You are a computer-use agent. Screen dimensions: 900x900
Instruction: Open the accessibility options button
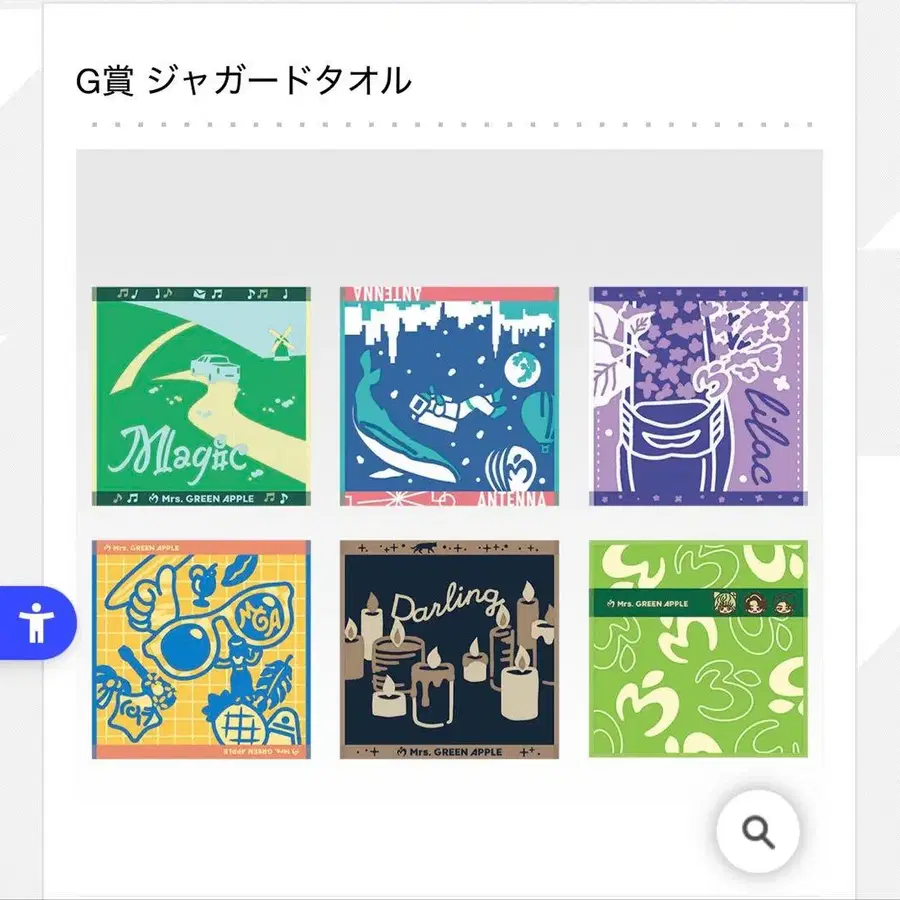37,622
